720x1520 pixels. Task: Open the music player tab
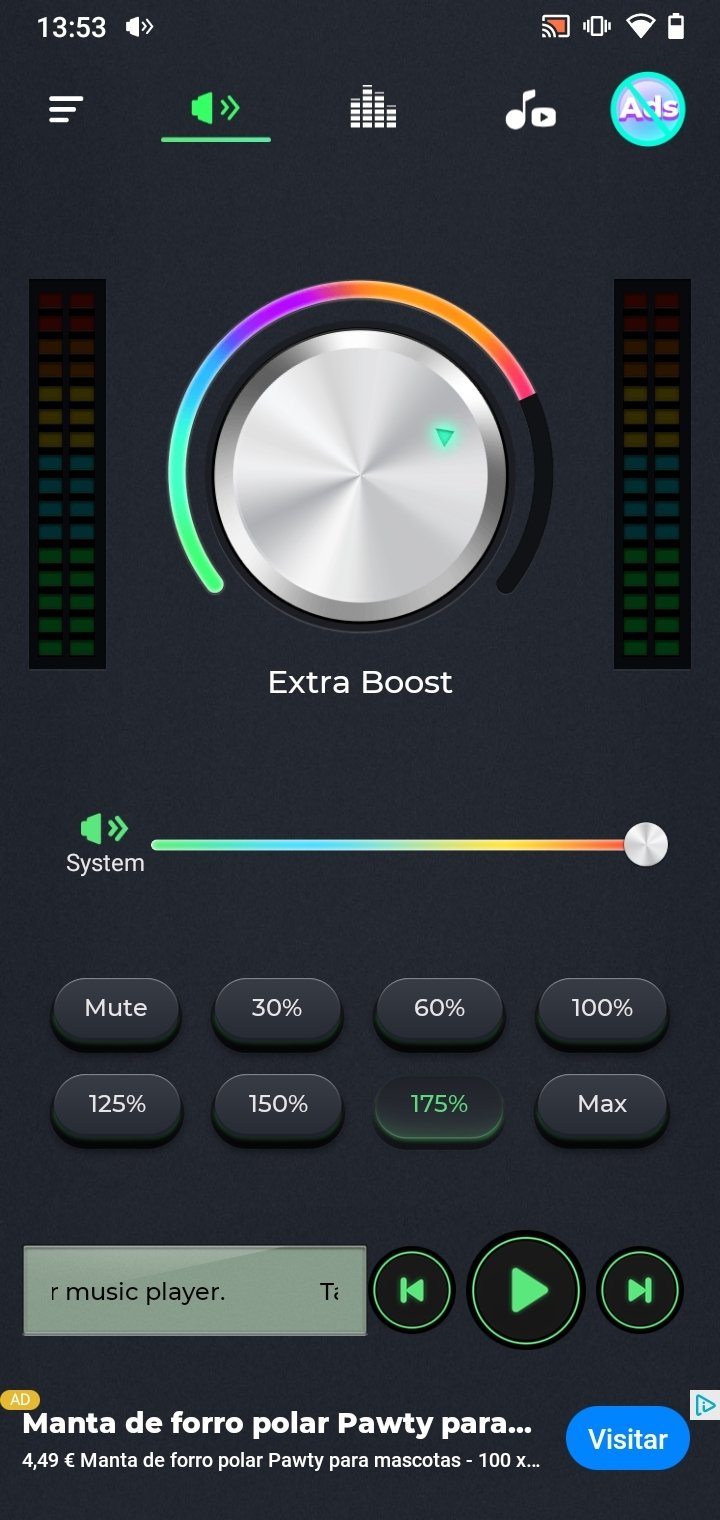coord(530,109)
